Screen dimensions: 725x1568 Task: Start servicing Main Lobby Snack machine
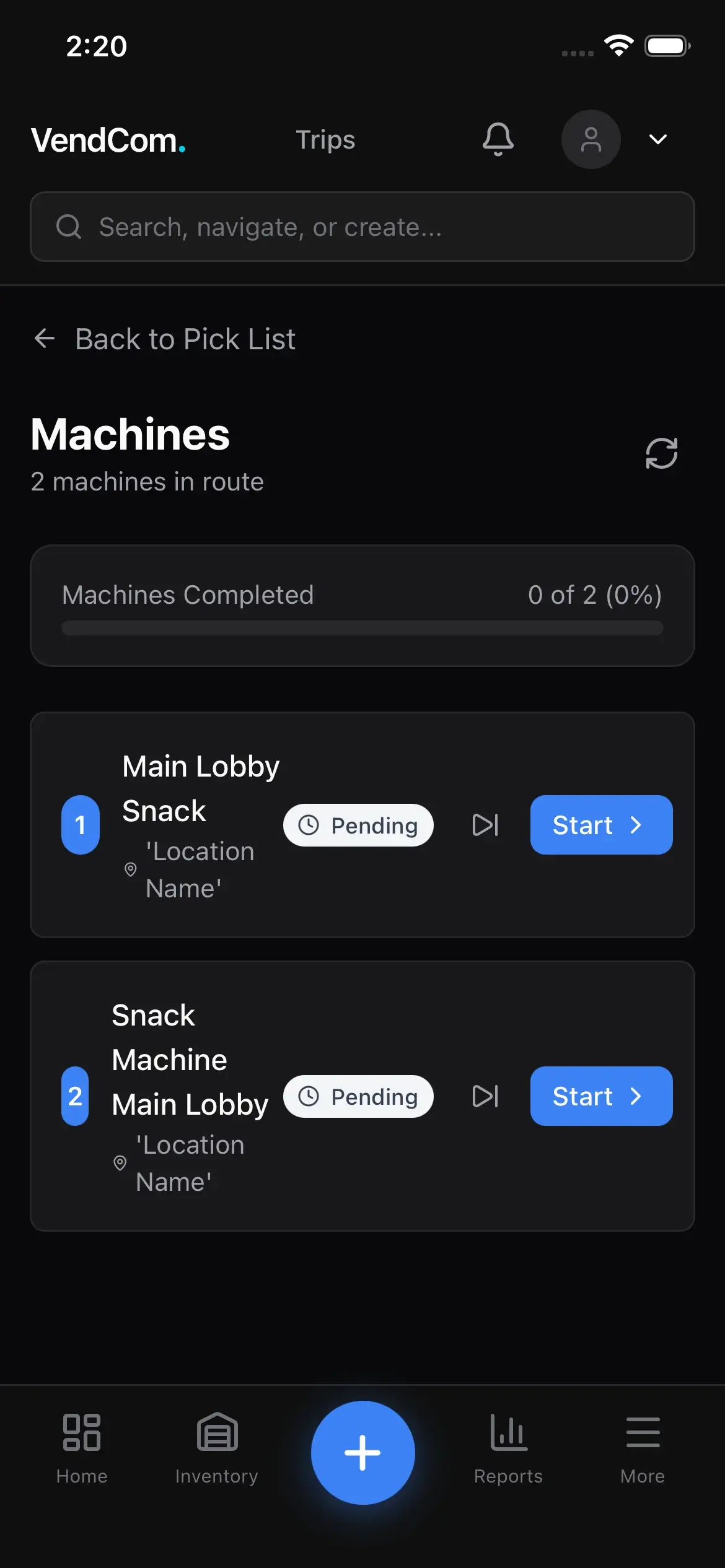tap(600, 824)
